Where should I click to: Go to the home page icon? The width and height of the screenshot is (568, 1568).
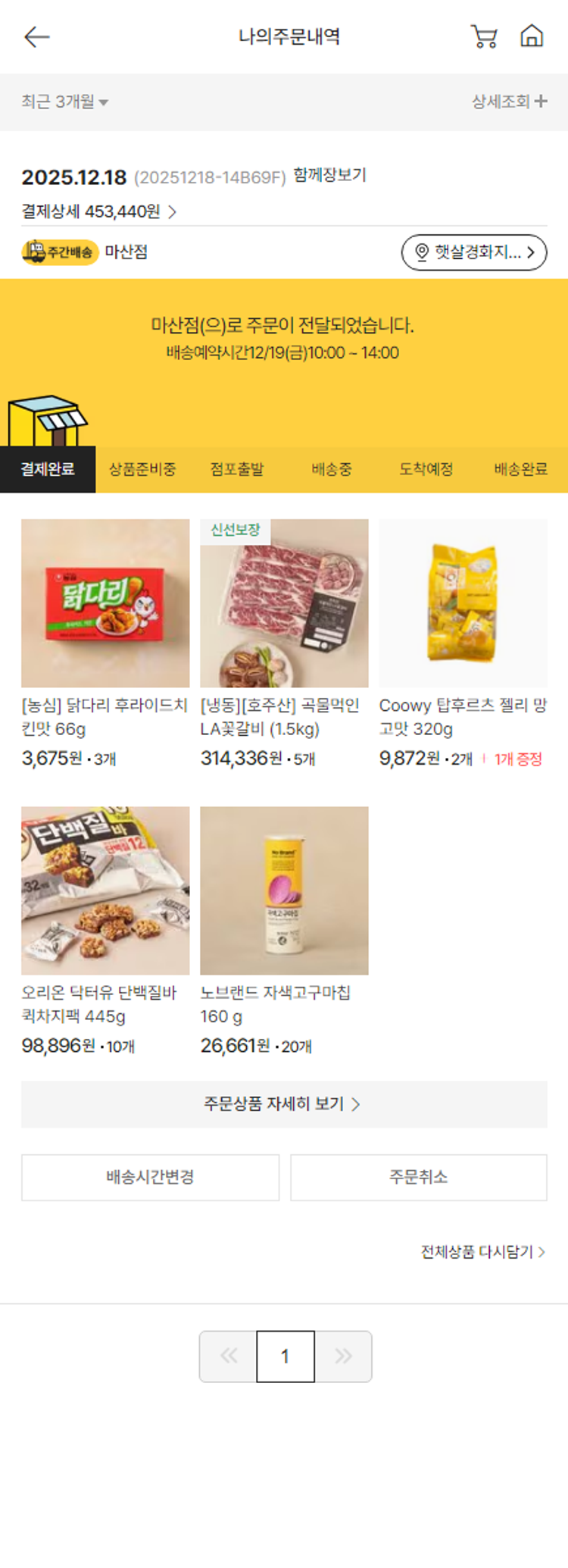[x=532, y=36]
